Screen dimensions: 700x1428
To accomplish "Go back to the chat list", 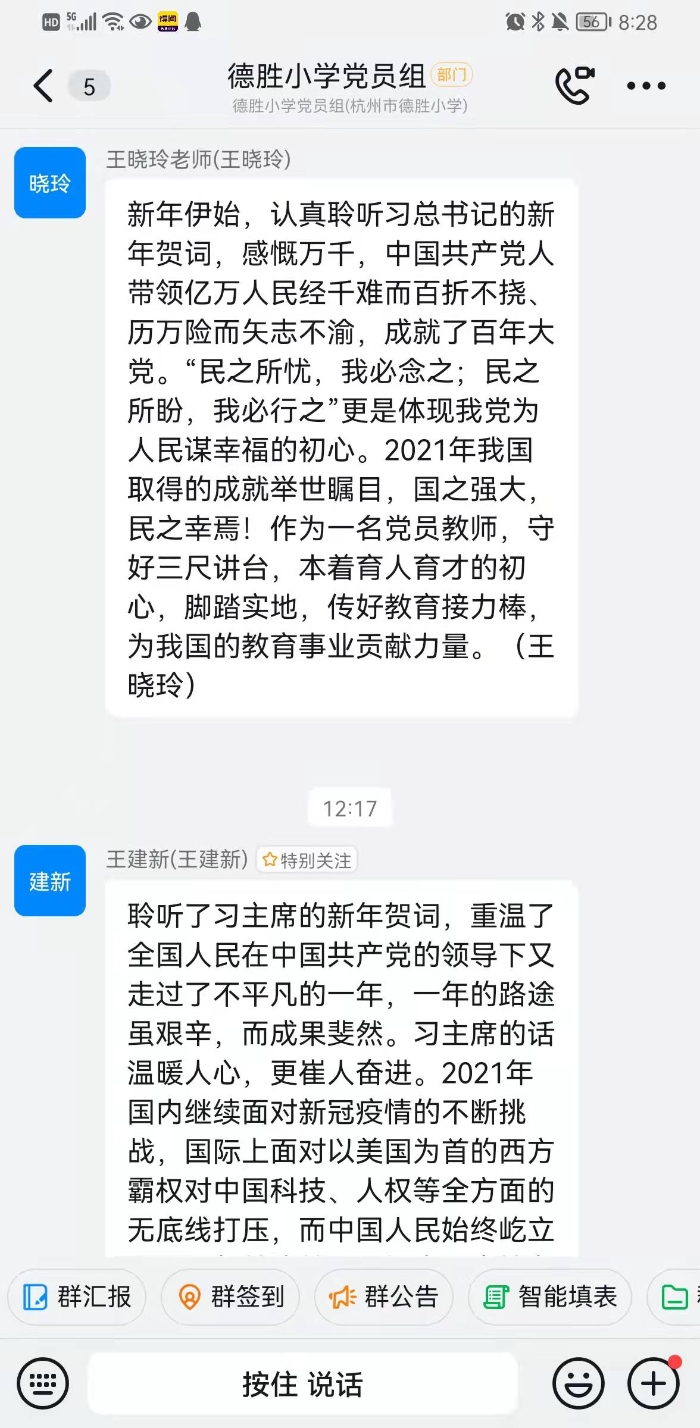I will [x=43, y=87].
